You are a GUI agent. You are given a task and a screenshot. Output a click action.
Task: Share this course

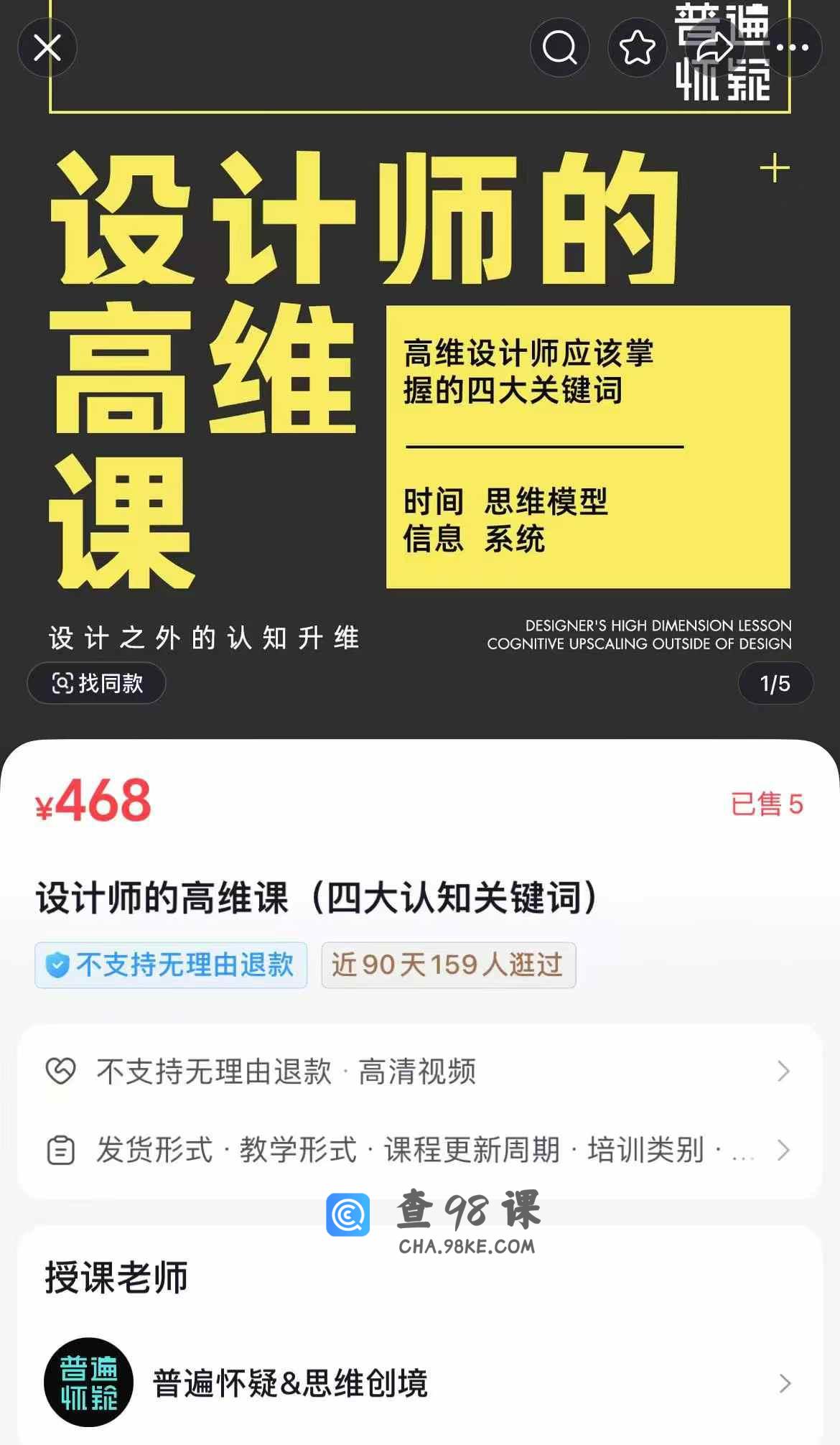[x=715, y=47]
